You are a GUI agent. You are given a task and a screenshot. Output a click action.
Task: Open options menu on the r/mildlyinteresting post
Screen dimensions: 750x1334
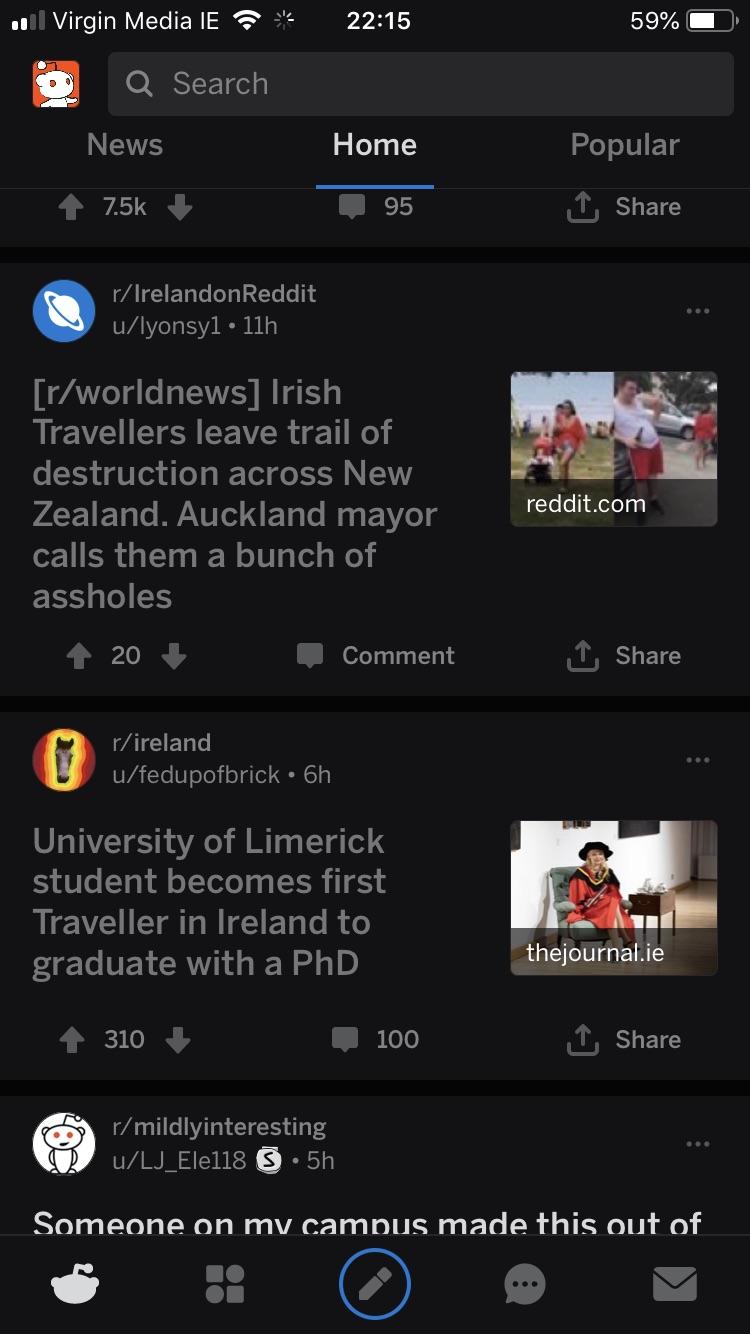[x=697, y=1144]
